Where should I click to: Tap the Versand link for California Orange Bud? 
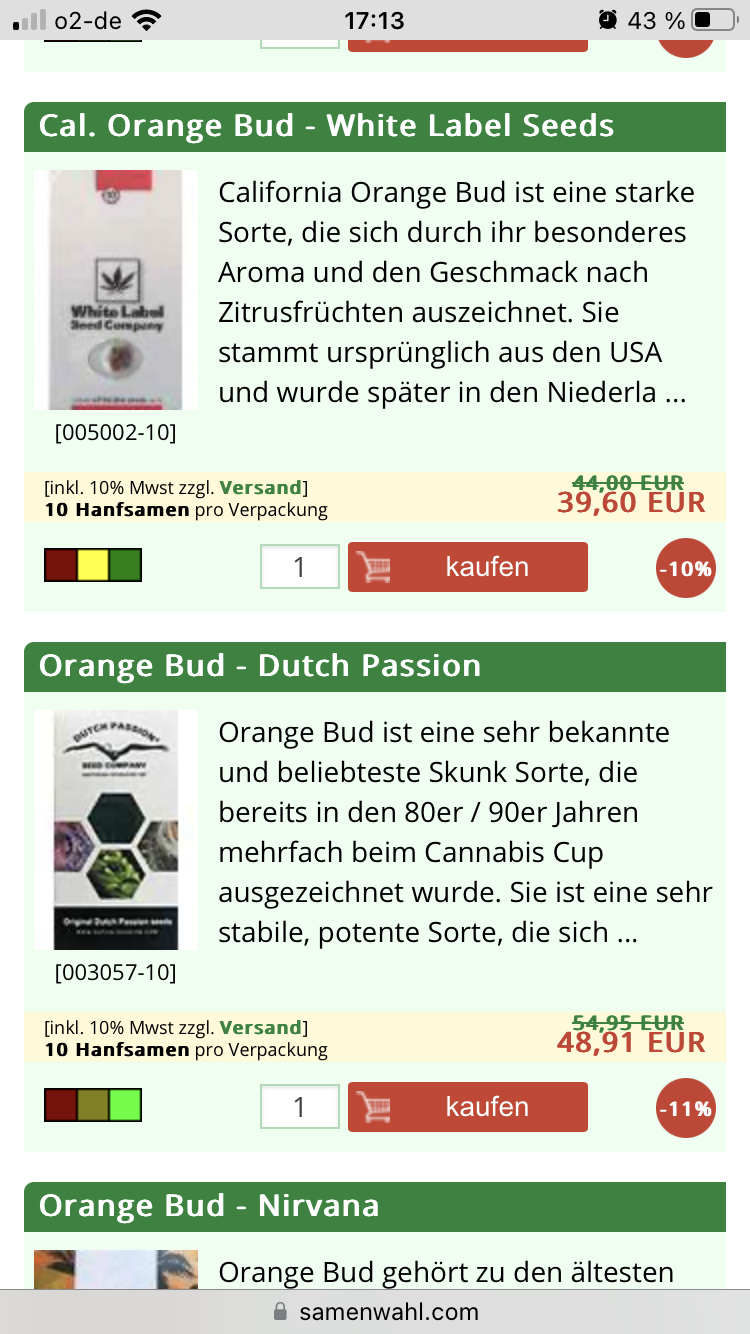260,488
